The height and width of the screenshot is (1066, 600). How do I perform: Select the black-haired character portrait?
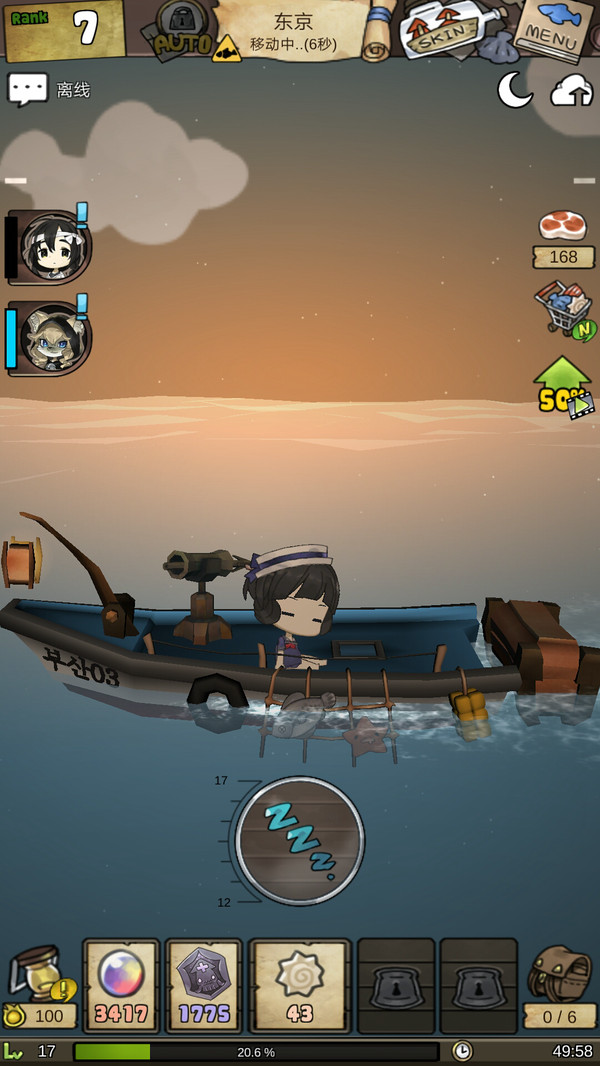(50, 247)
